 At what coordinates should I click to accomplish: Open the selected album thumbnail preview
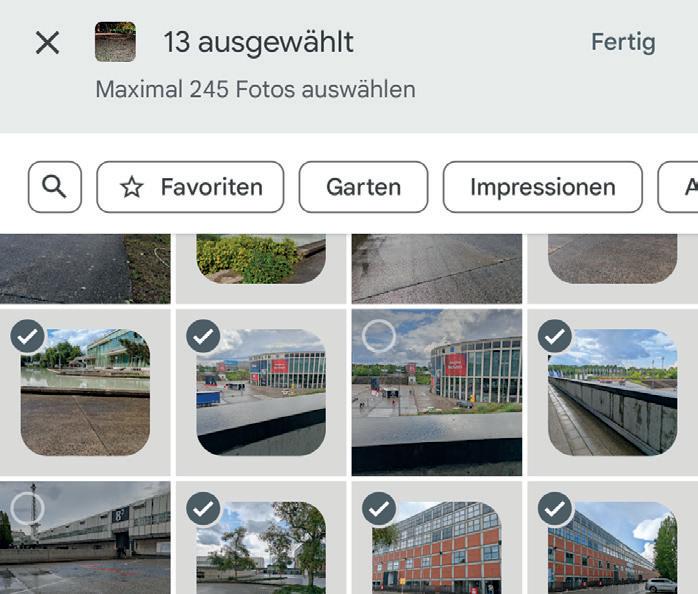point(115,43)
